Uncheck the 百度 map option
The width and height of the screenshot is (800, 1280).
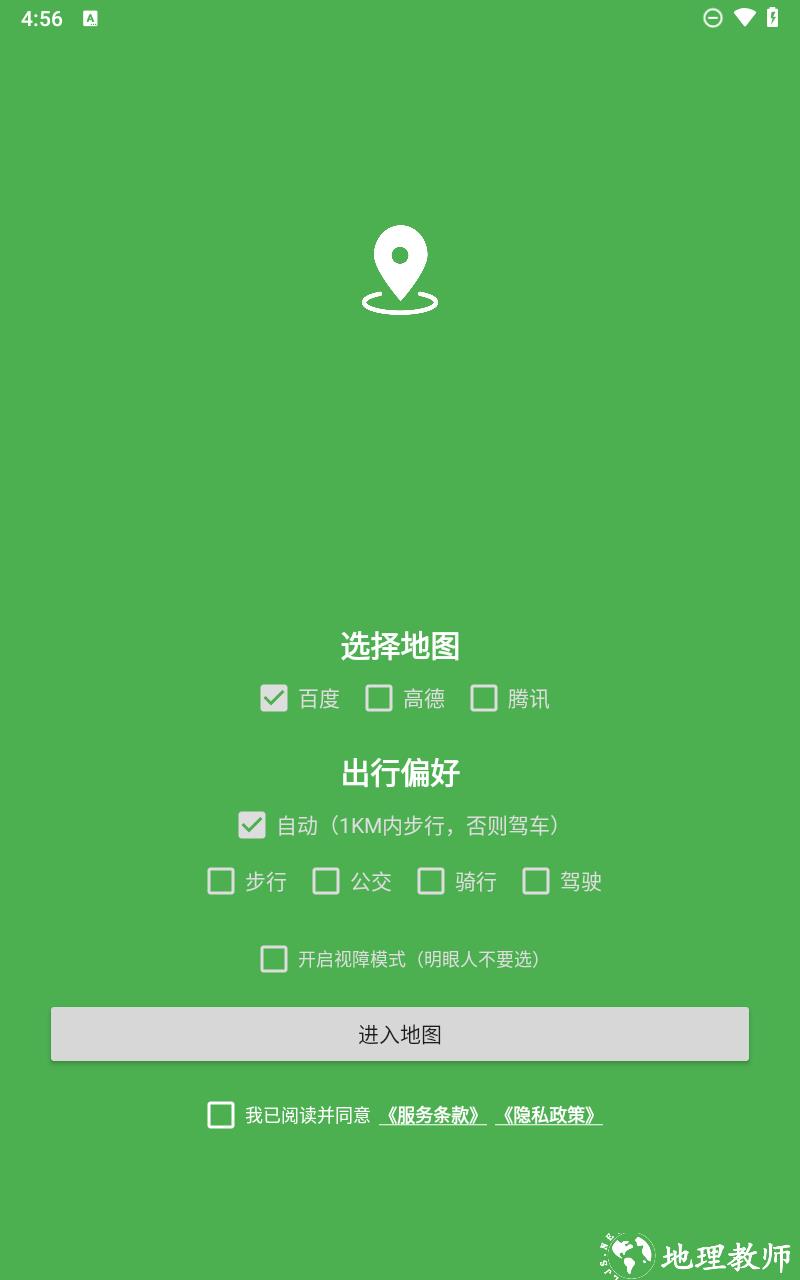tap(274, 698)
